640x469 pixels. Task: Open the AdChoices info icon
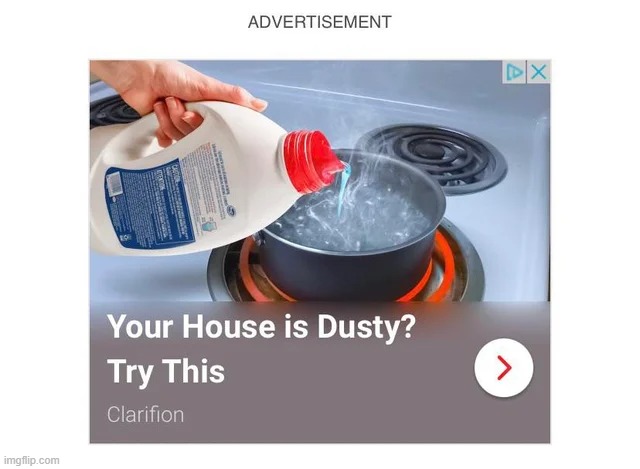[x=515, y=72]
